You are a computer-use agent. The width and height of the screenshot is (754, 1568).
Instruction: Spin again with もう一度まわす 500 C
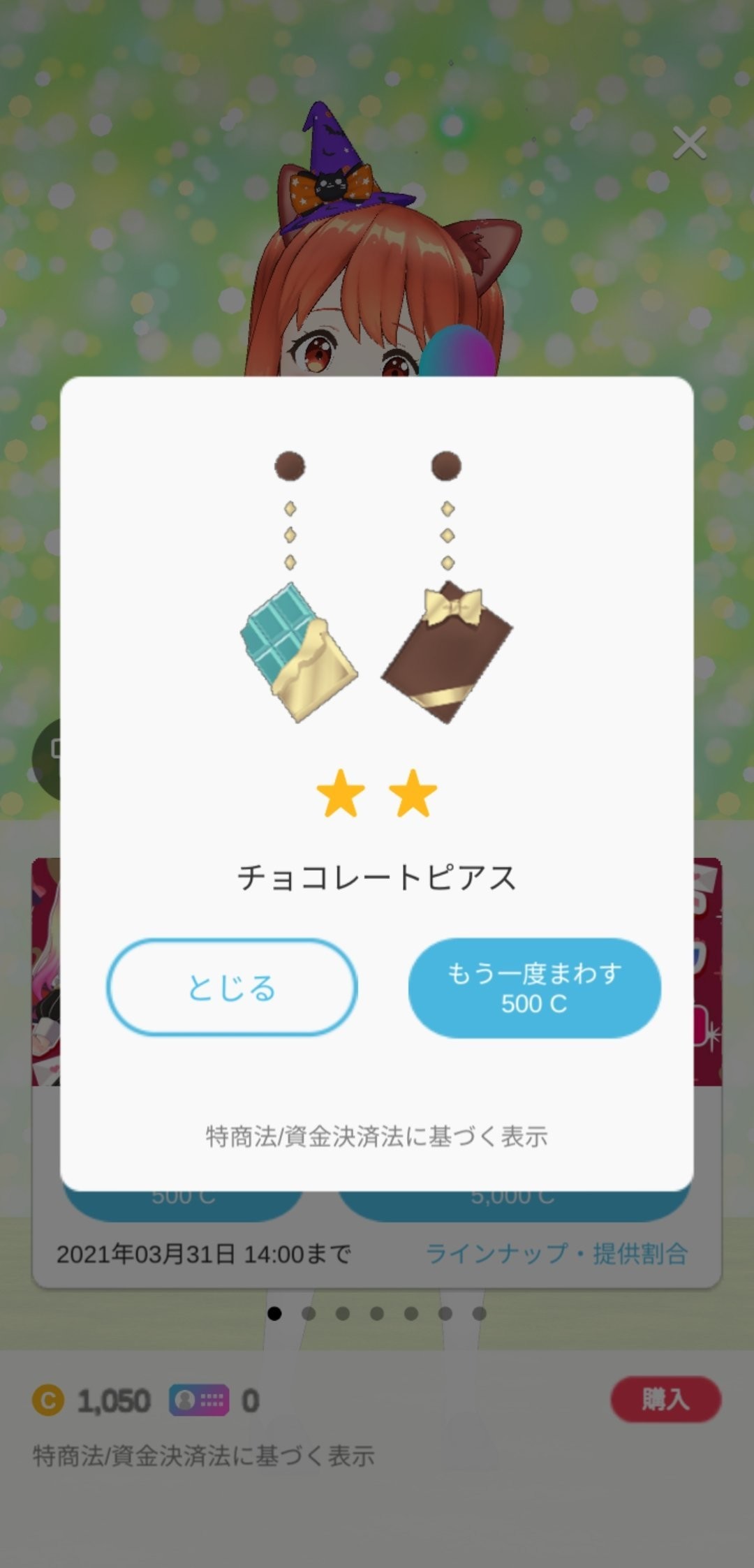coord(534,987)
